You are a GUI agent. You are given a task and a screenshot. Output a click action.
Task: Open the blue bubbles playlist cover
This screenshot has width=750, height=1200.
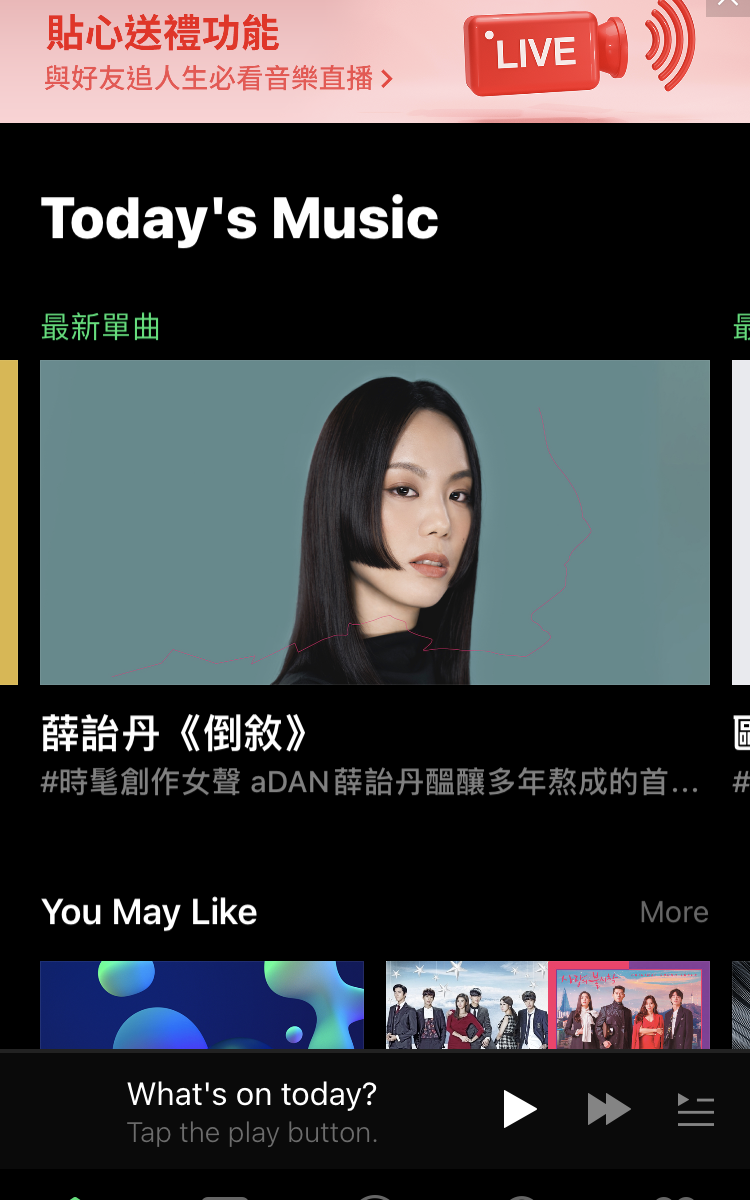(201, 1005)
